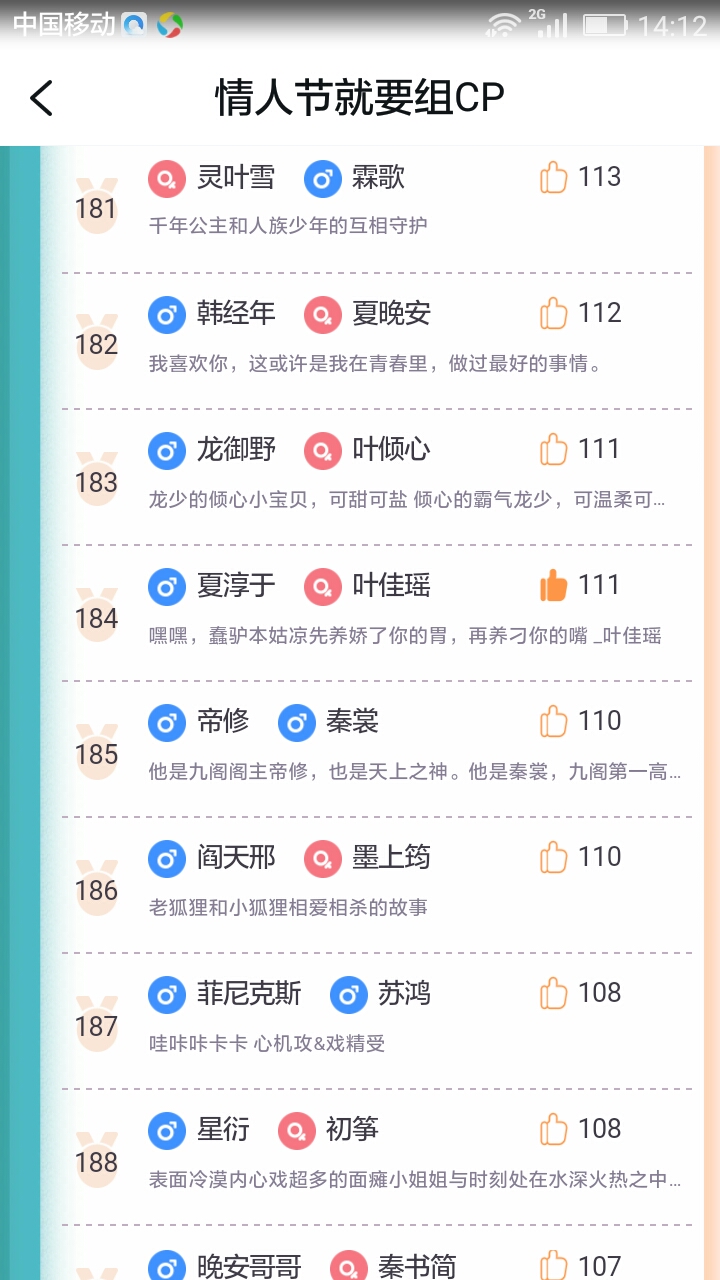Open character 菲尼克斯
720x1280 pixels.
click(x=247, y=994)
